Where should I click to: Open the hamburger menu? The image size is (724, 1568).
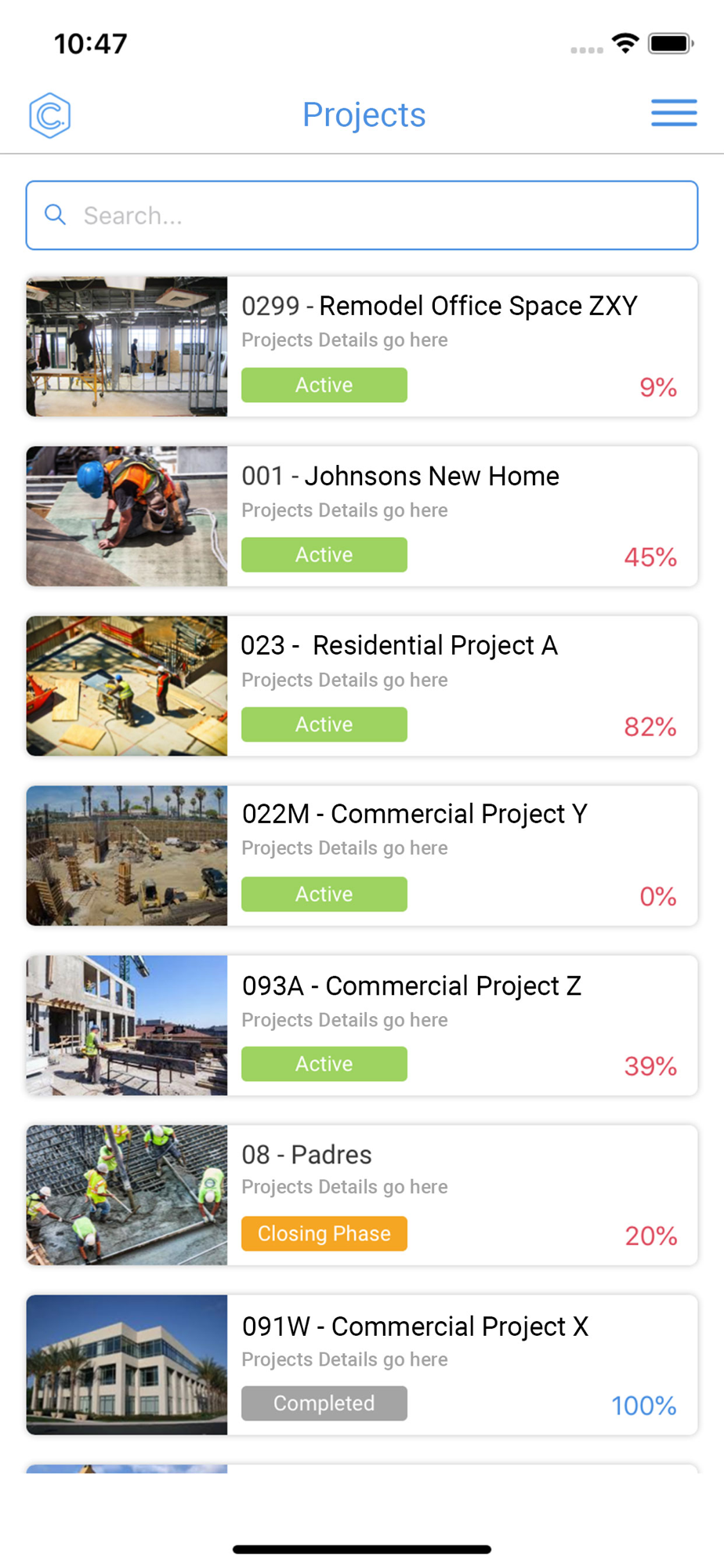674,113
